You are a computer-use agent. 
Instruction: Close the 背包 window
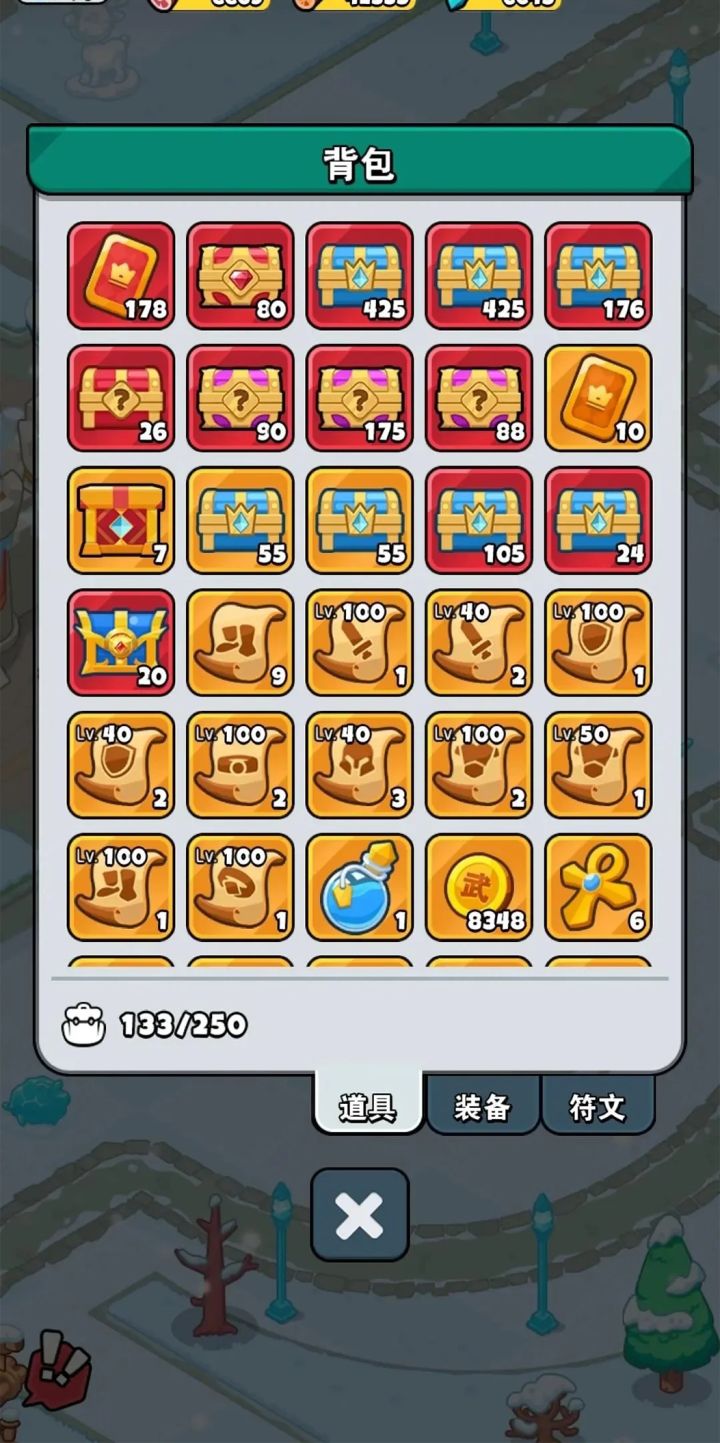click(359, 1215)
